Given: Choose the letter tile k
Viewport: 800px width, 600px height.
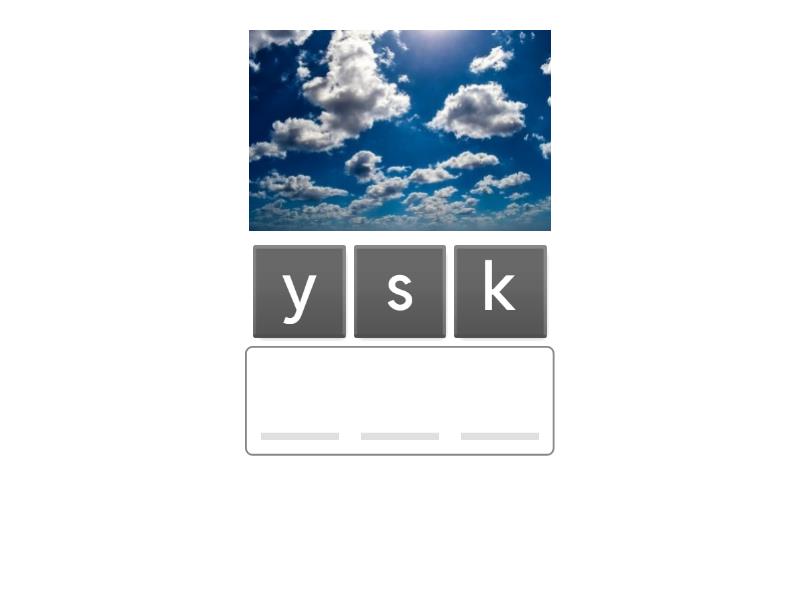Looking at the screenshot, I should click(x=500, y=291).
